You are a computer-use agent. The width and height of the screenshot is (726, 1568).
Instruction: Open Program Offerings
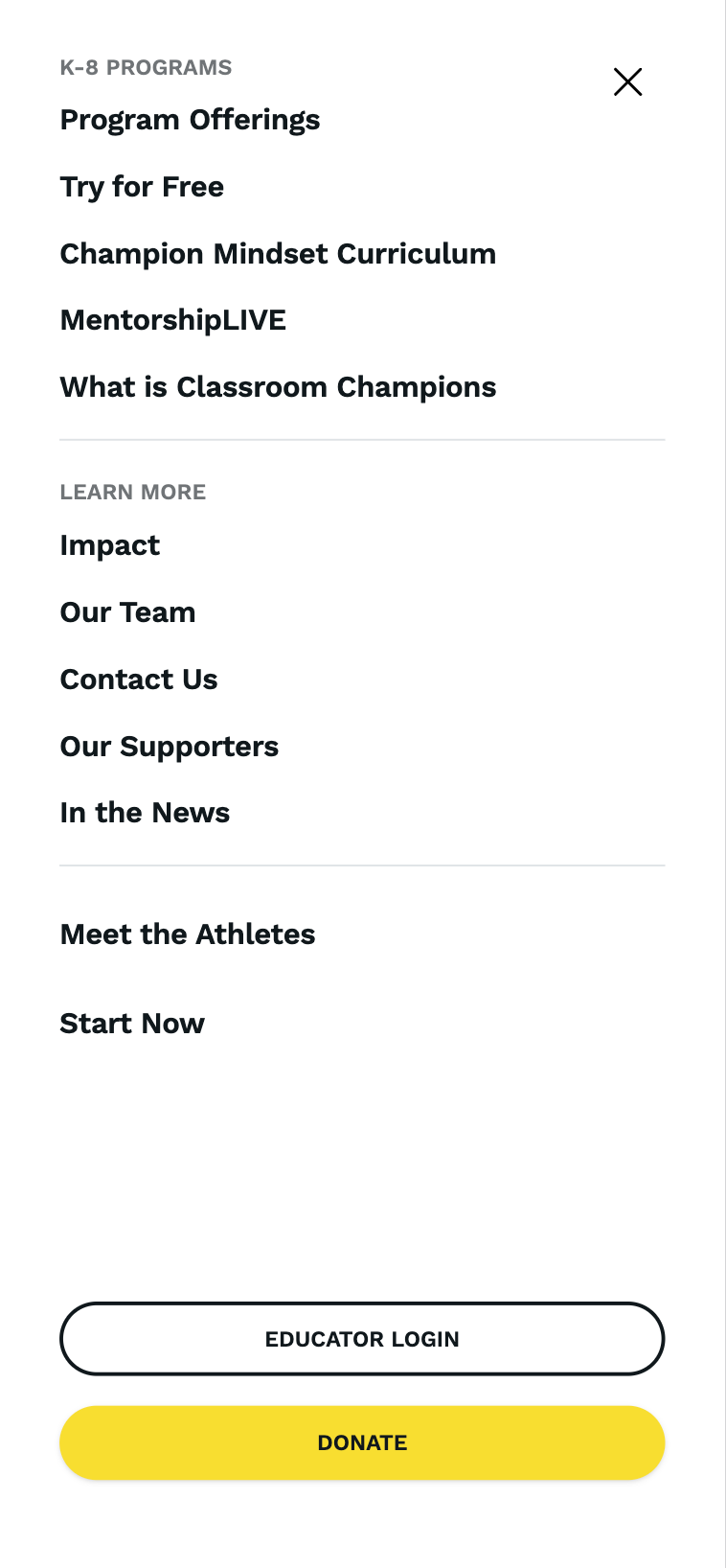point(190,120)
